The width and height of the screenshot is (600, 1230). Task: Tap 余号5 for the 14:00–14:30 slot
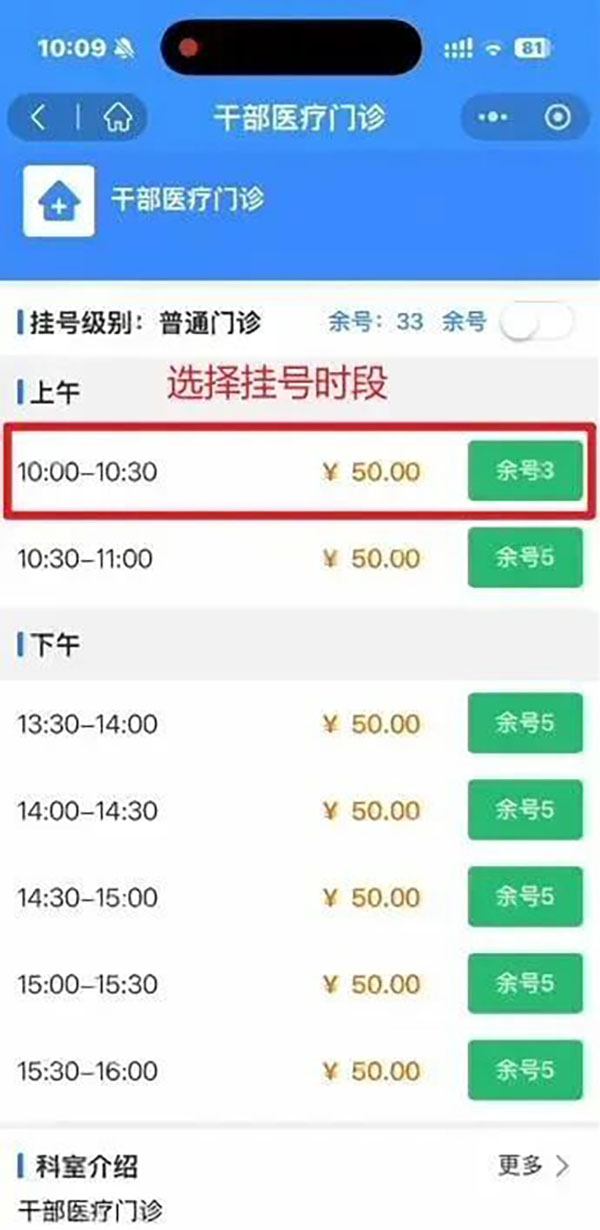pyautogui.click(x=524, y=810)
